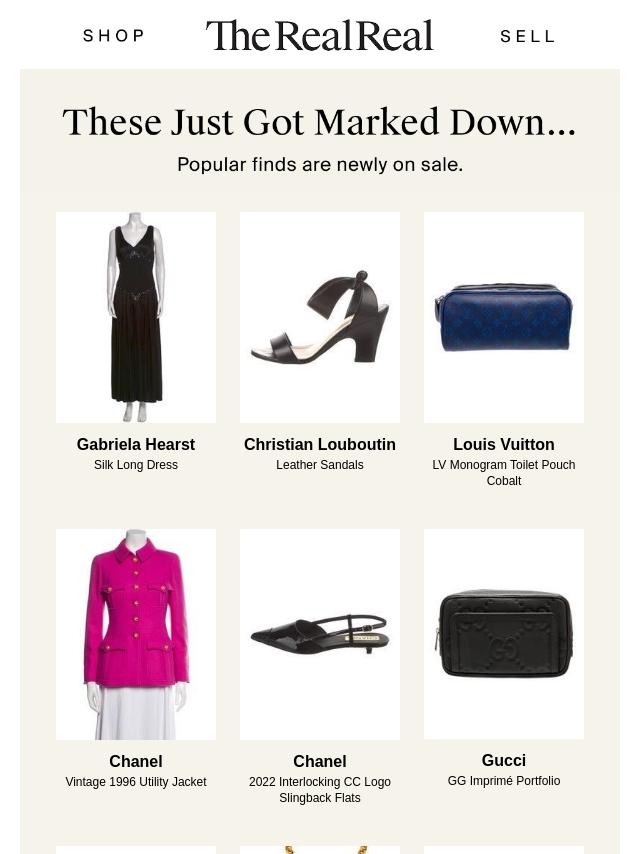Open the SELL link
The height and width of the screenshot is (854, 640).
coord(527,36)
